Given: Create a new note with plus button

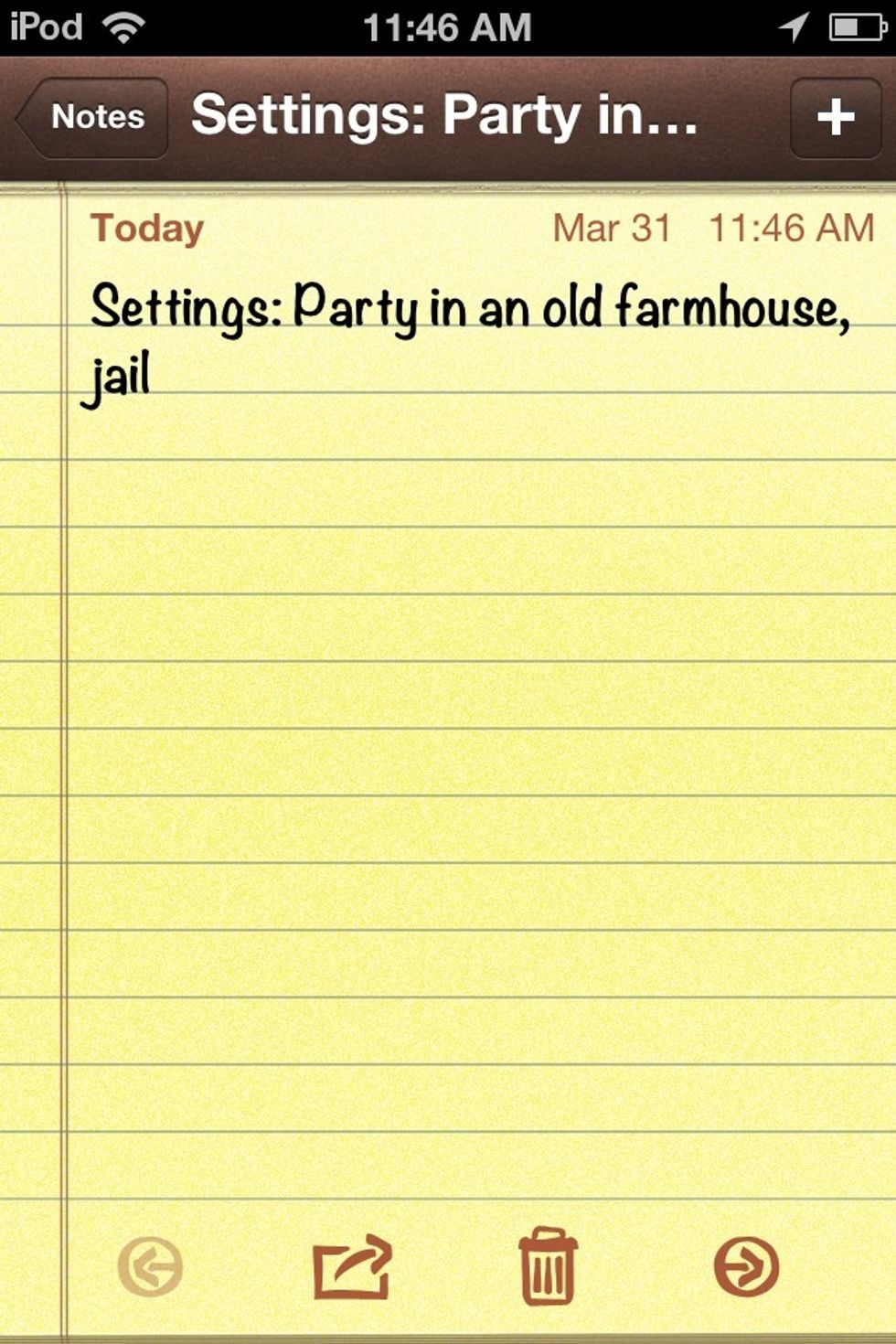Looking at the screenshot, I should 835,117.
